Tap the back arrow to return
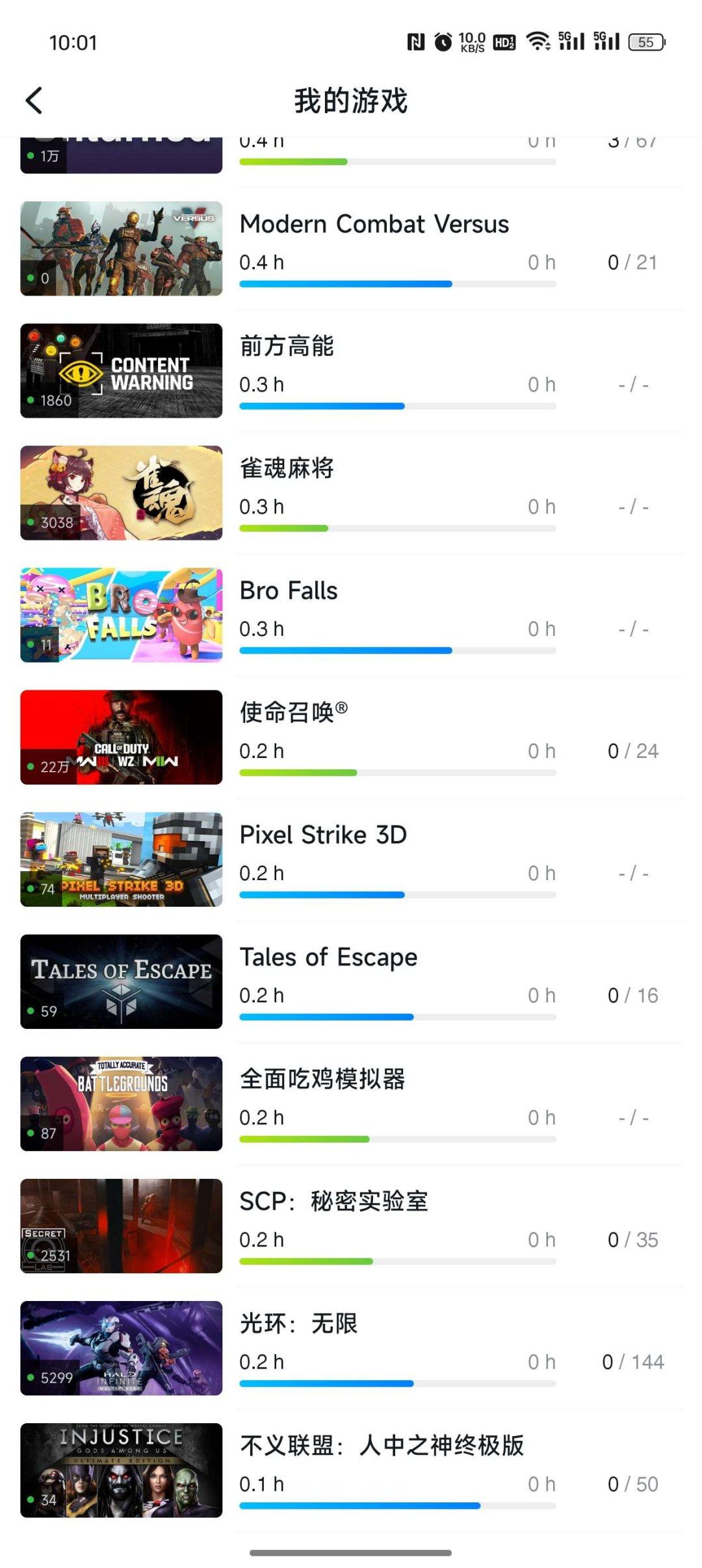This screenshot has height=1568, width=702. point(34,101)
